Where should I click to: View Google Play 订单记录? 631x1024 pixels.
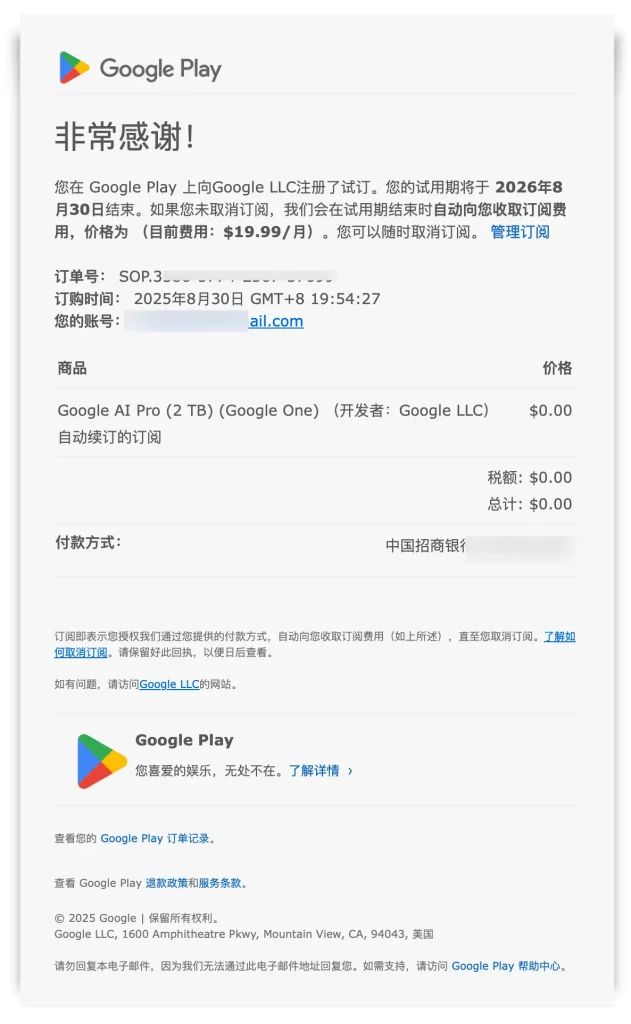coord(155,838)
